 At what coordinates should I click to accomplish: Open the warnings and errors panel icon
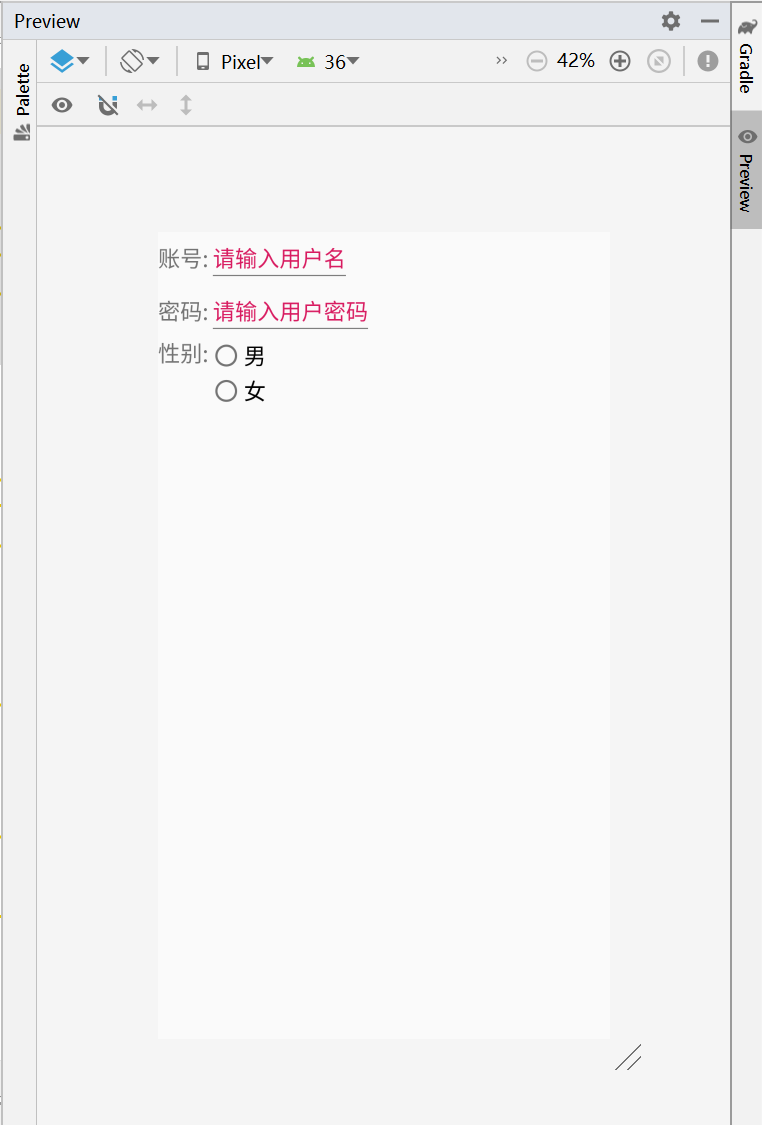click(x=707, y=61)
